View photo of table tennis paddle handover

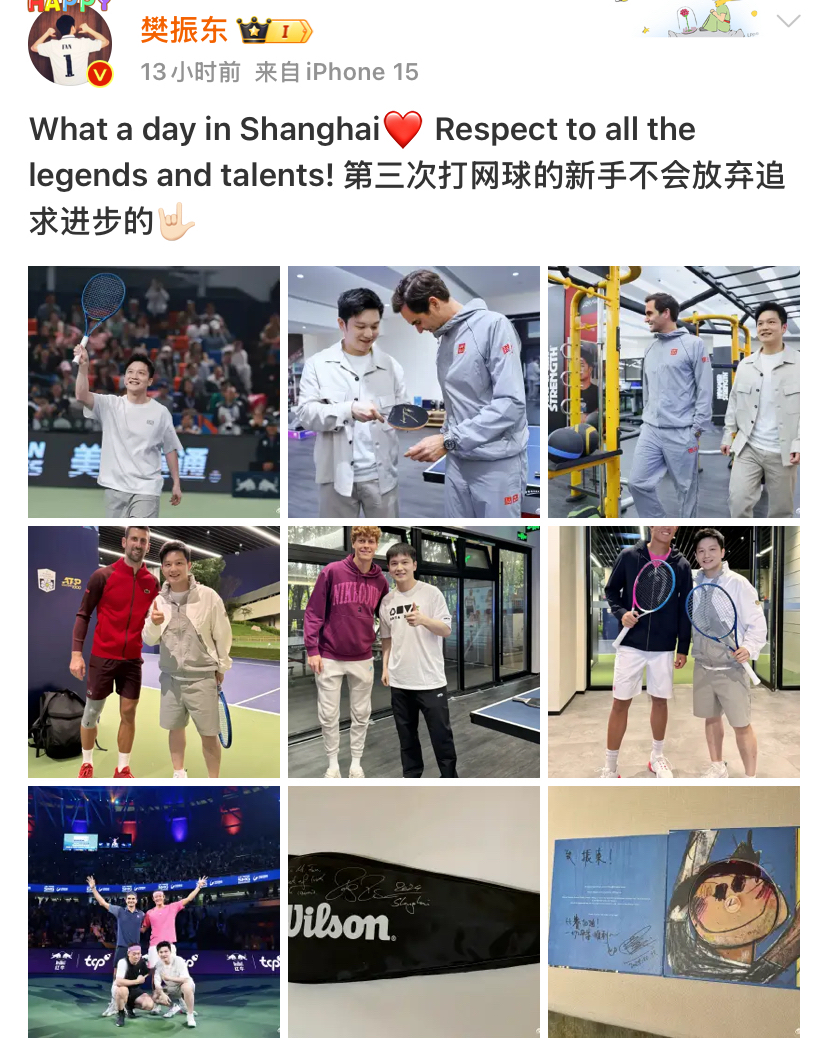414,392
